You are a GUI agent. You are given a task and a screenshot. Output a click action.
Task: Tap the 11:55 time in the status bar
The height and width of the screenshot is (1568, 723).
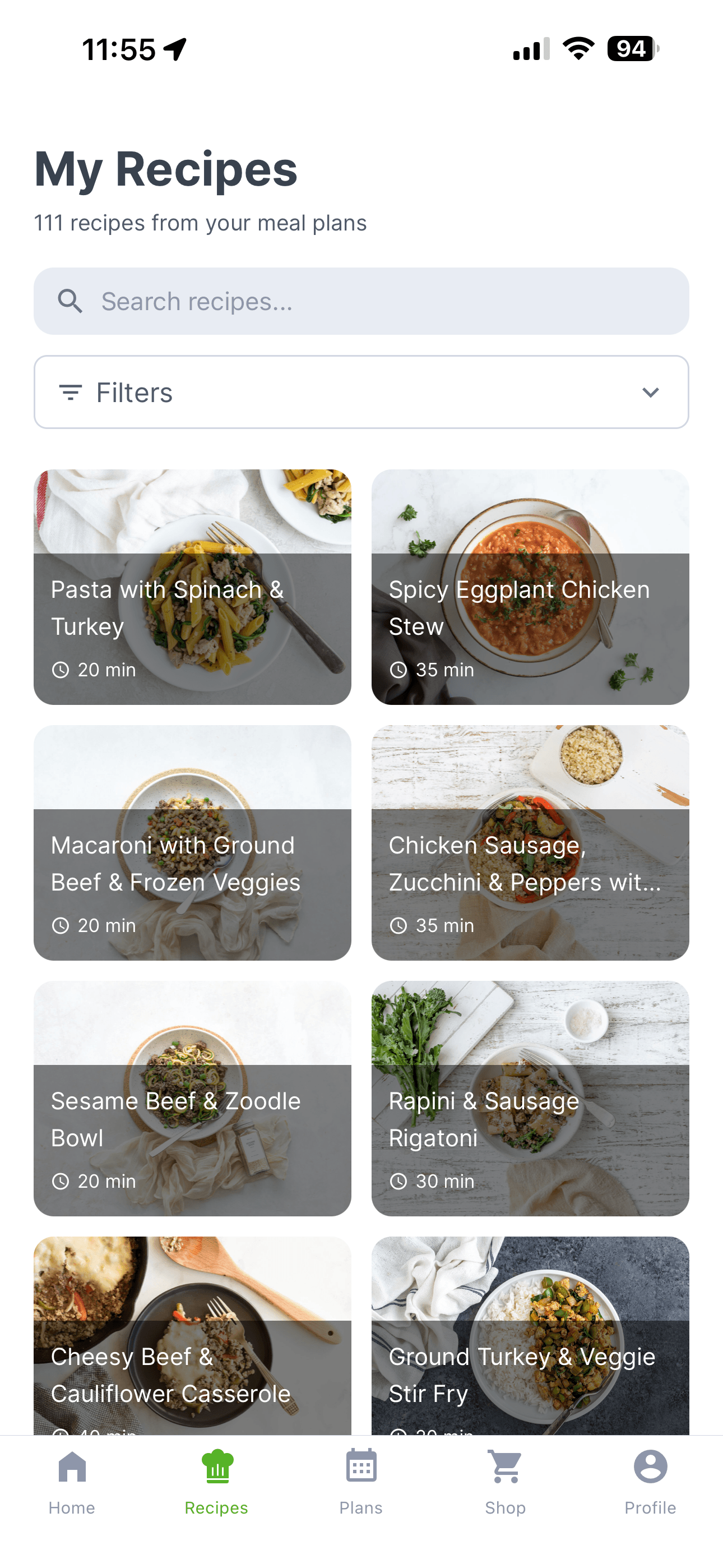[119, 50]
